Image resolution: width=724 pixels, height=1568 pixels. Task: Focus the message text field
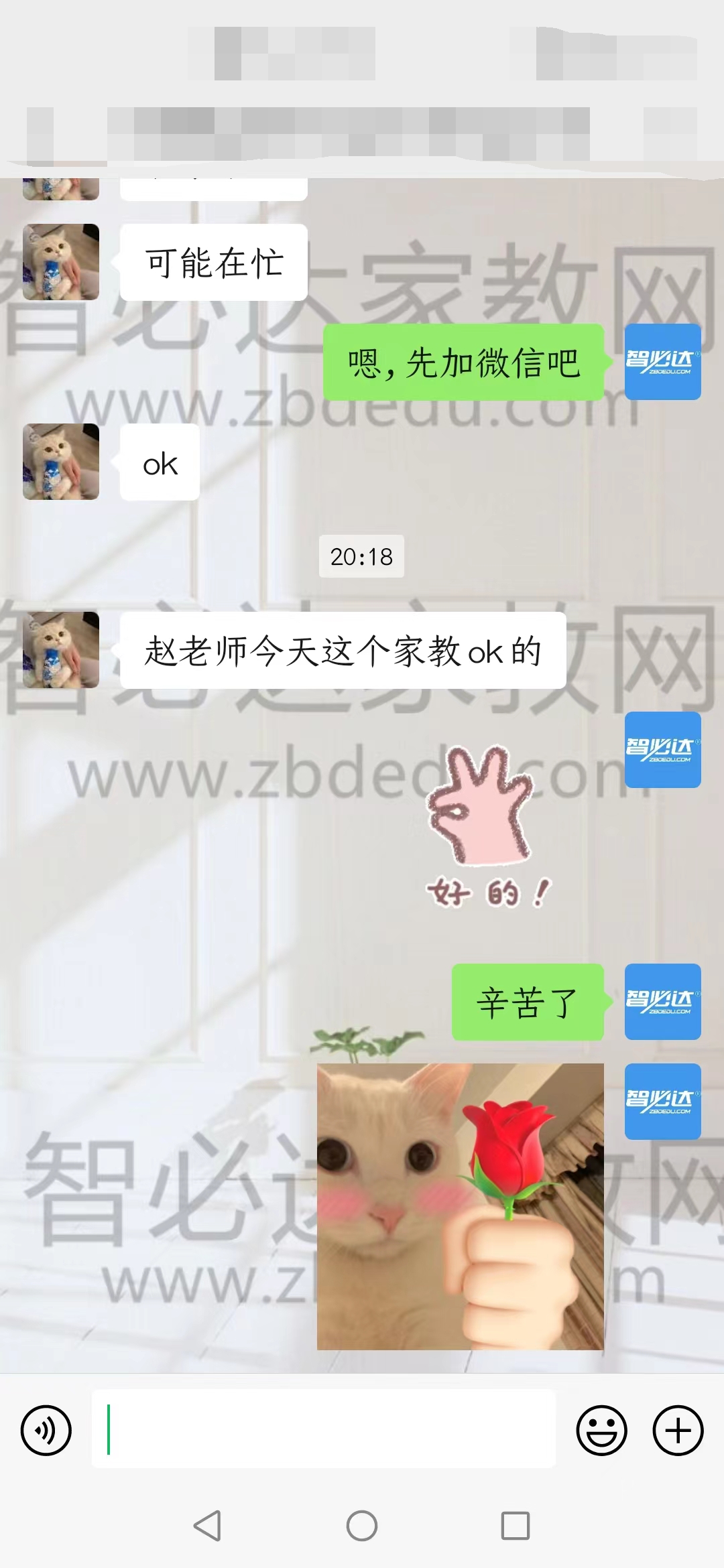coord(323,1429)
